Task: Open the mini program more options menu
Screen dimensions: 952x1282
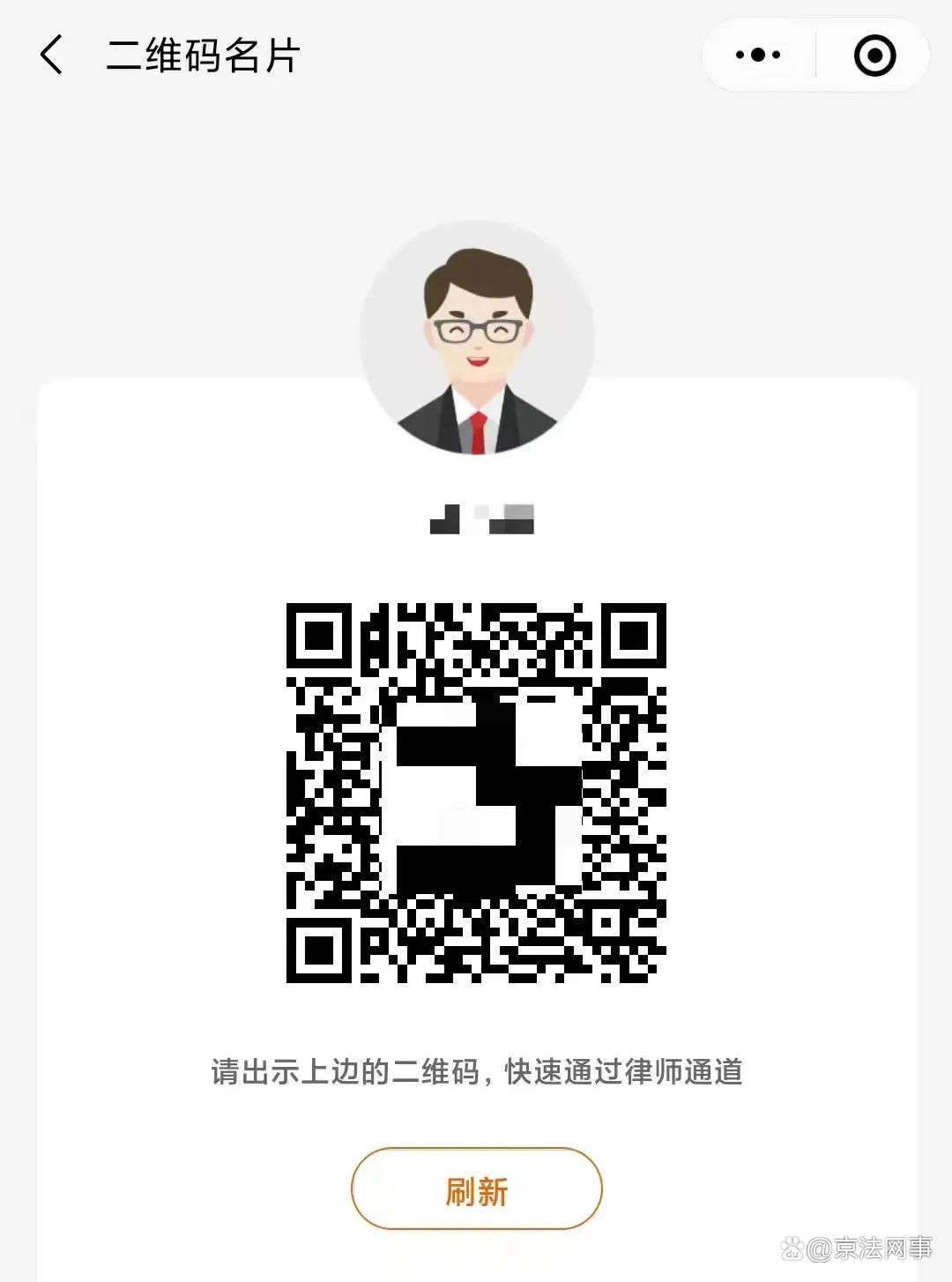Action: tap(758, 55)
